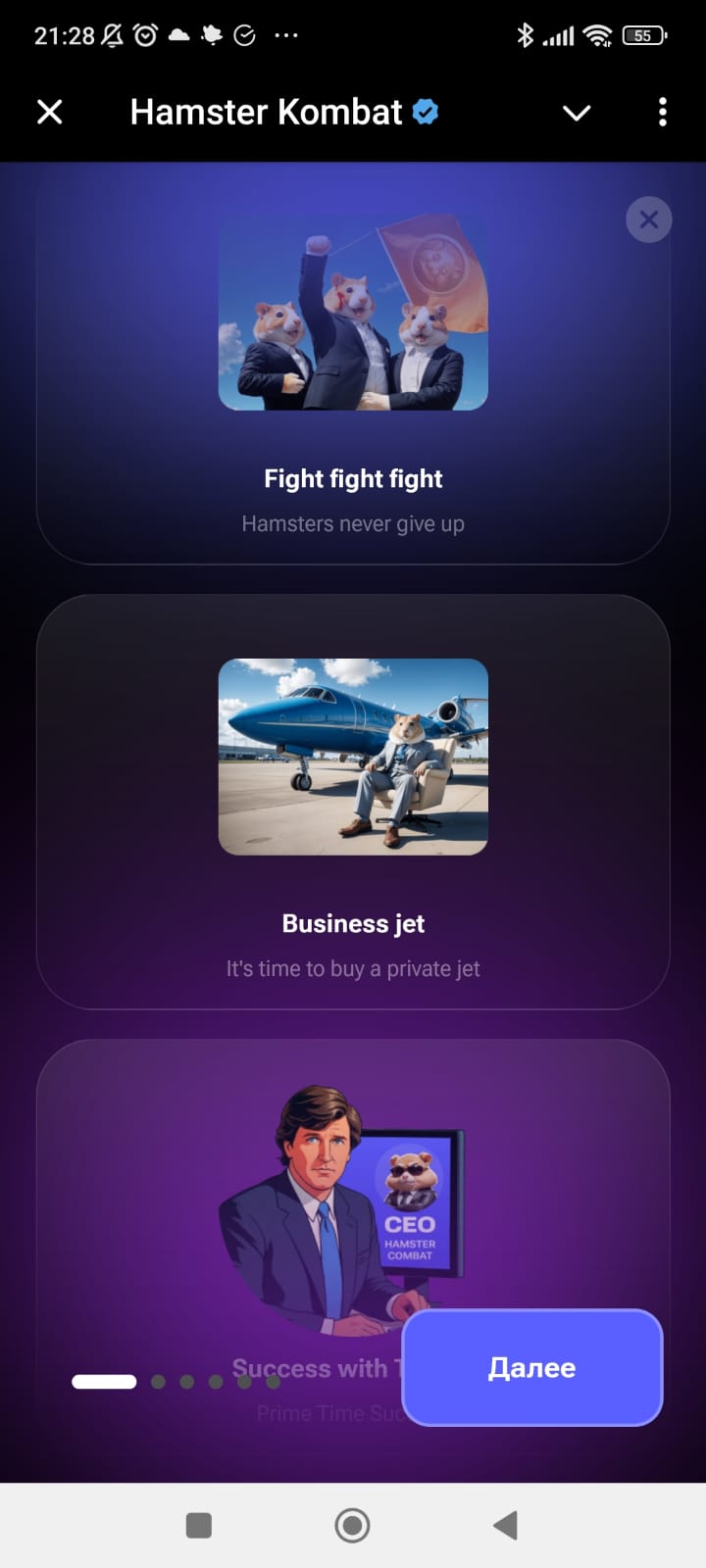Screen dimensions: 706x1568
Task: Go back with the system back button
Action: coord(505,1525)
